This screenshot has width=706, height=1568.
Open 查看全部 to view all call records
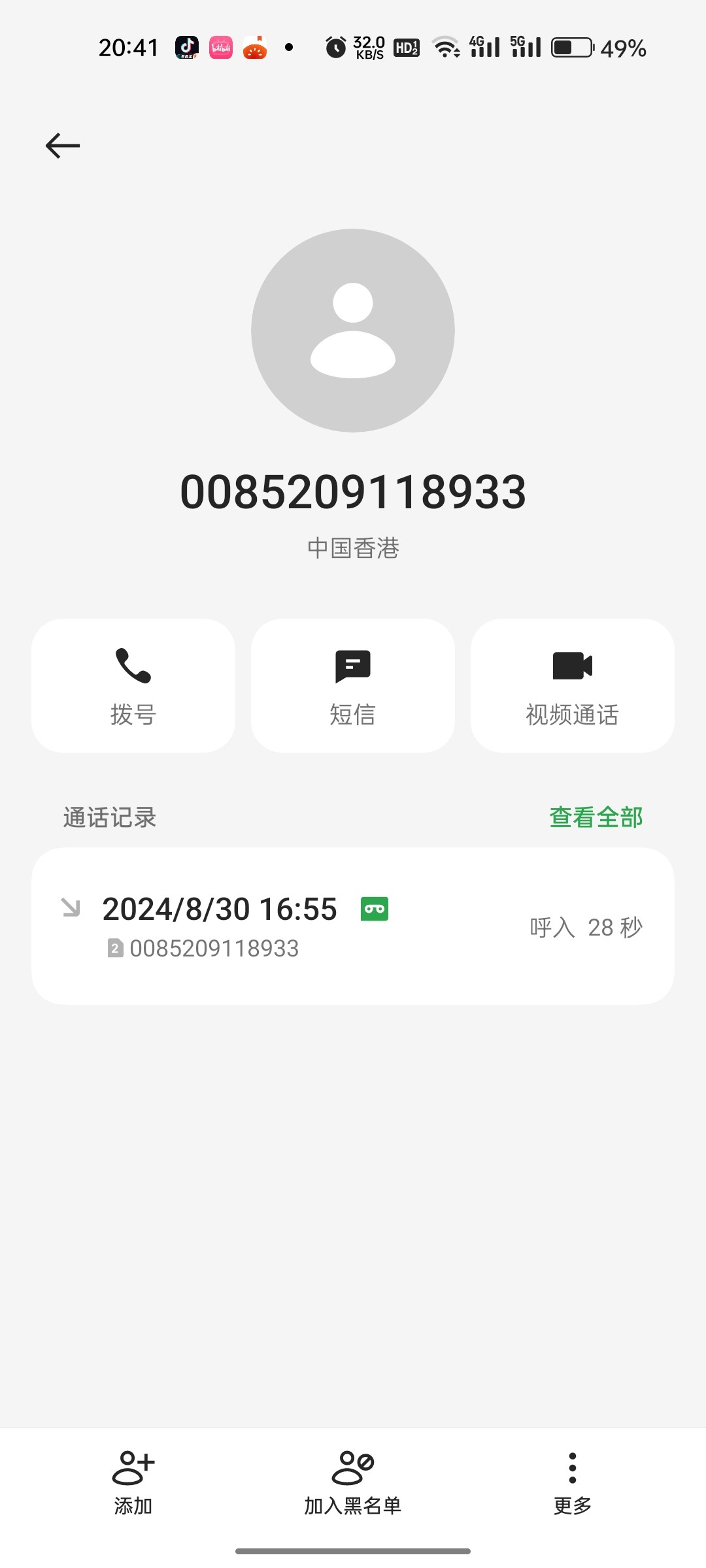click(596, 817)
